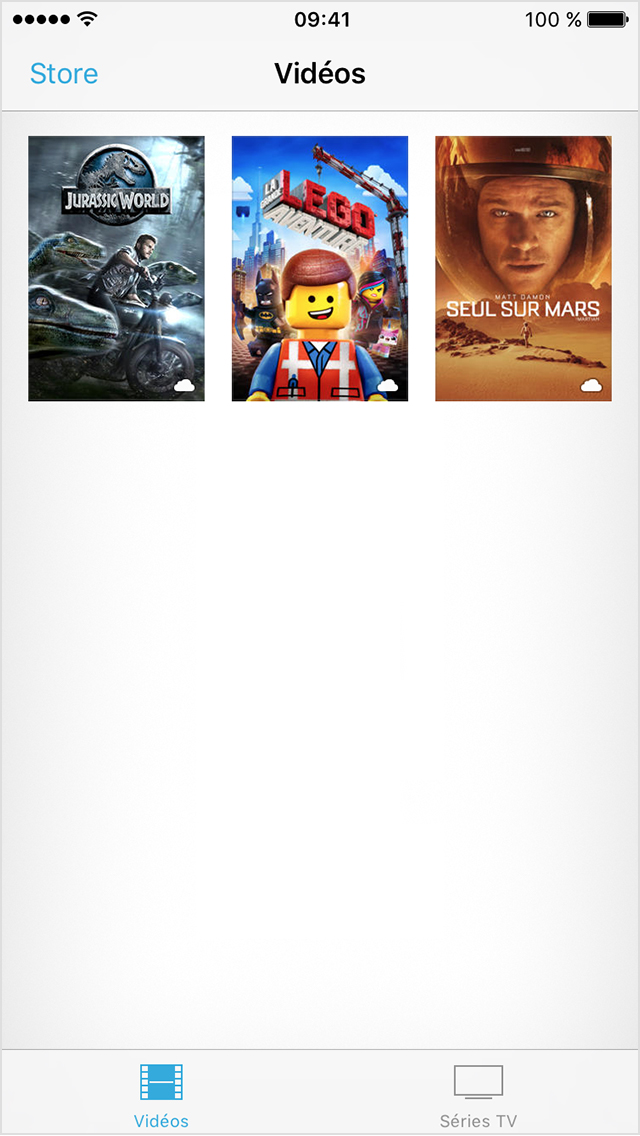
Task: Open the Seul sur Mars movie
Action: (523, 268)
